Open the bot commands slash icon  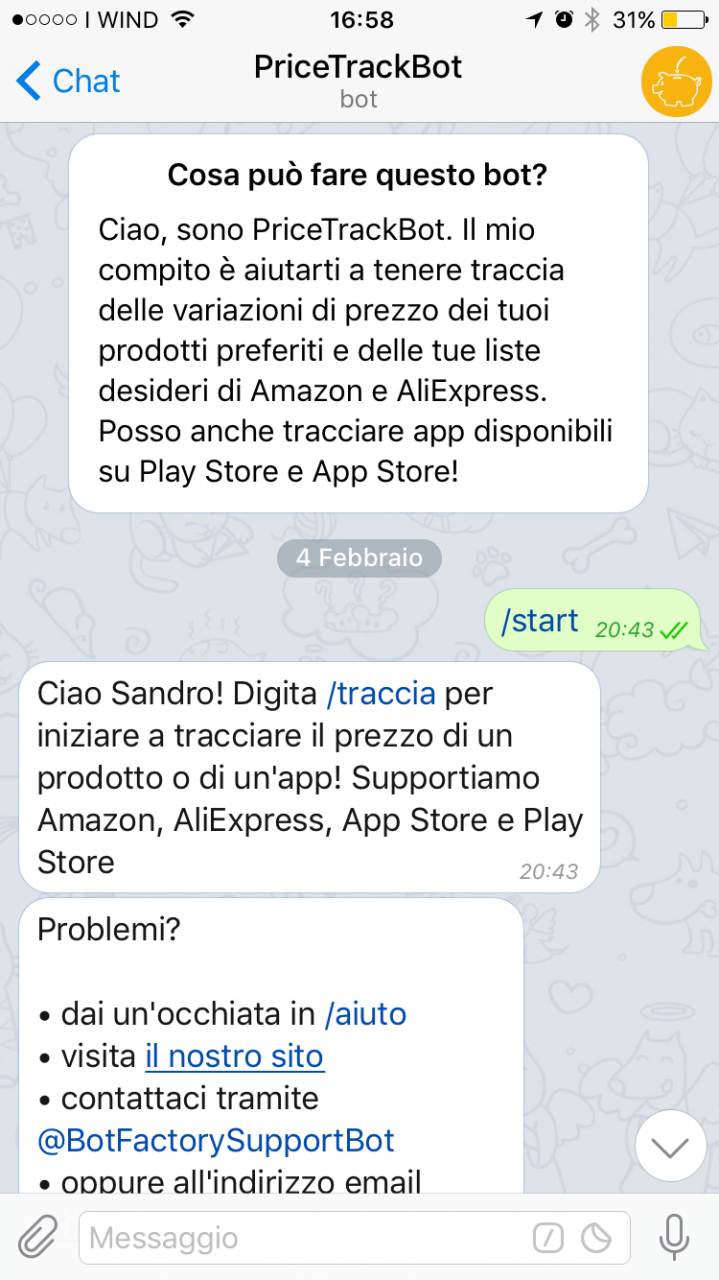click(548, 1239)
